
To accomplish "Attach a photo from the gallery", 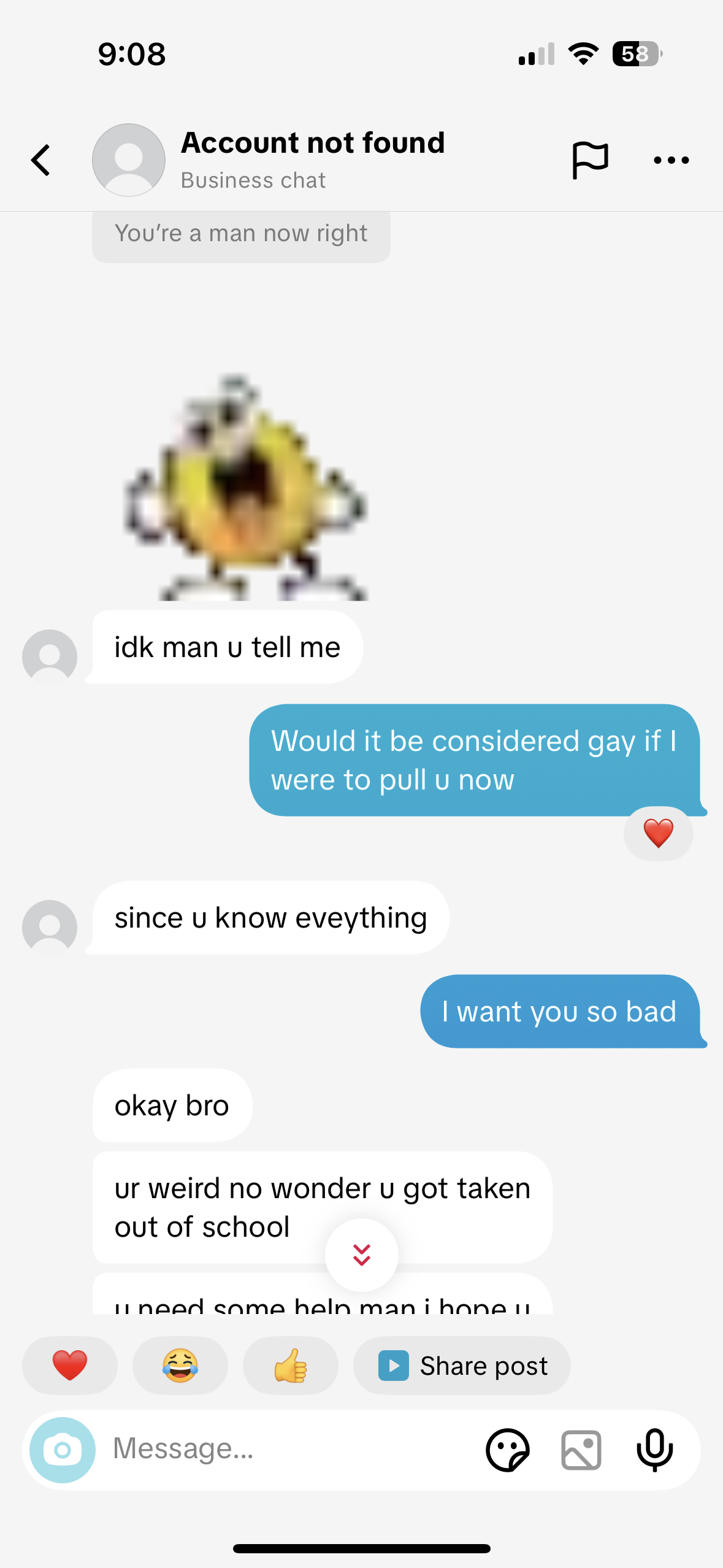I will [581, 1450].
